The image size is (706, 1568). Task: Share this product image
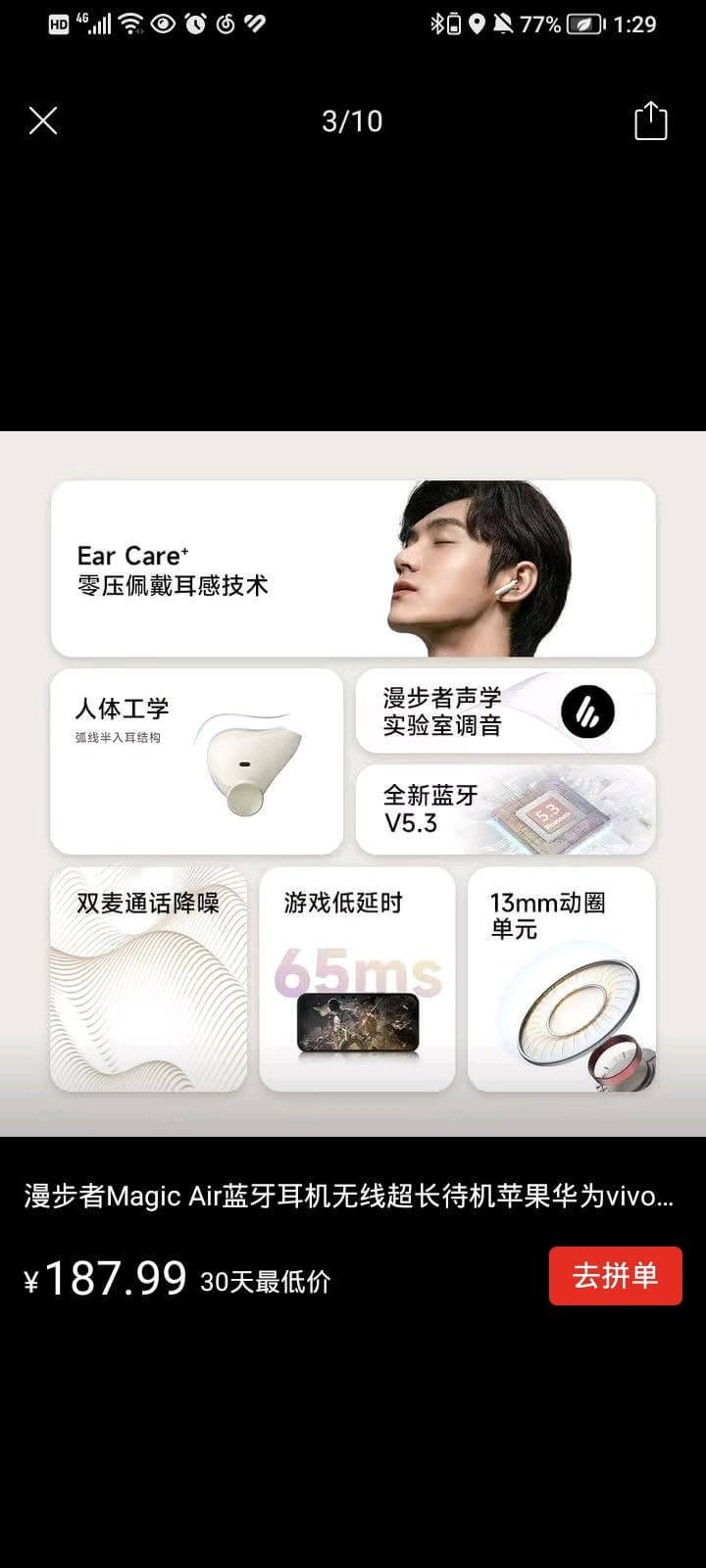[650, 122]
